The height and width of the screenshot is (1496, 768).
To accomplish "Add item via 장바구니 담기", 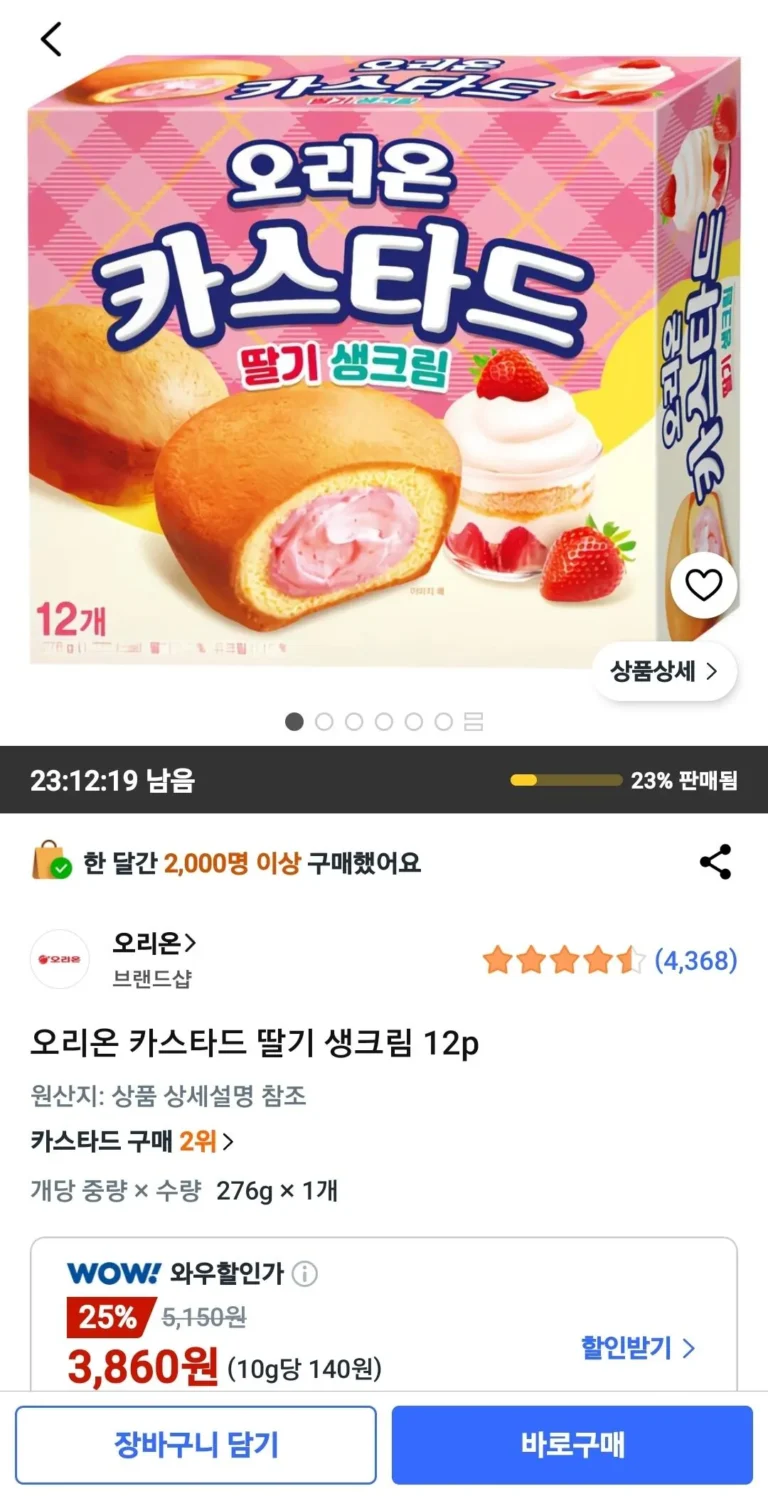I will click(x=196, y=1444).
